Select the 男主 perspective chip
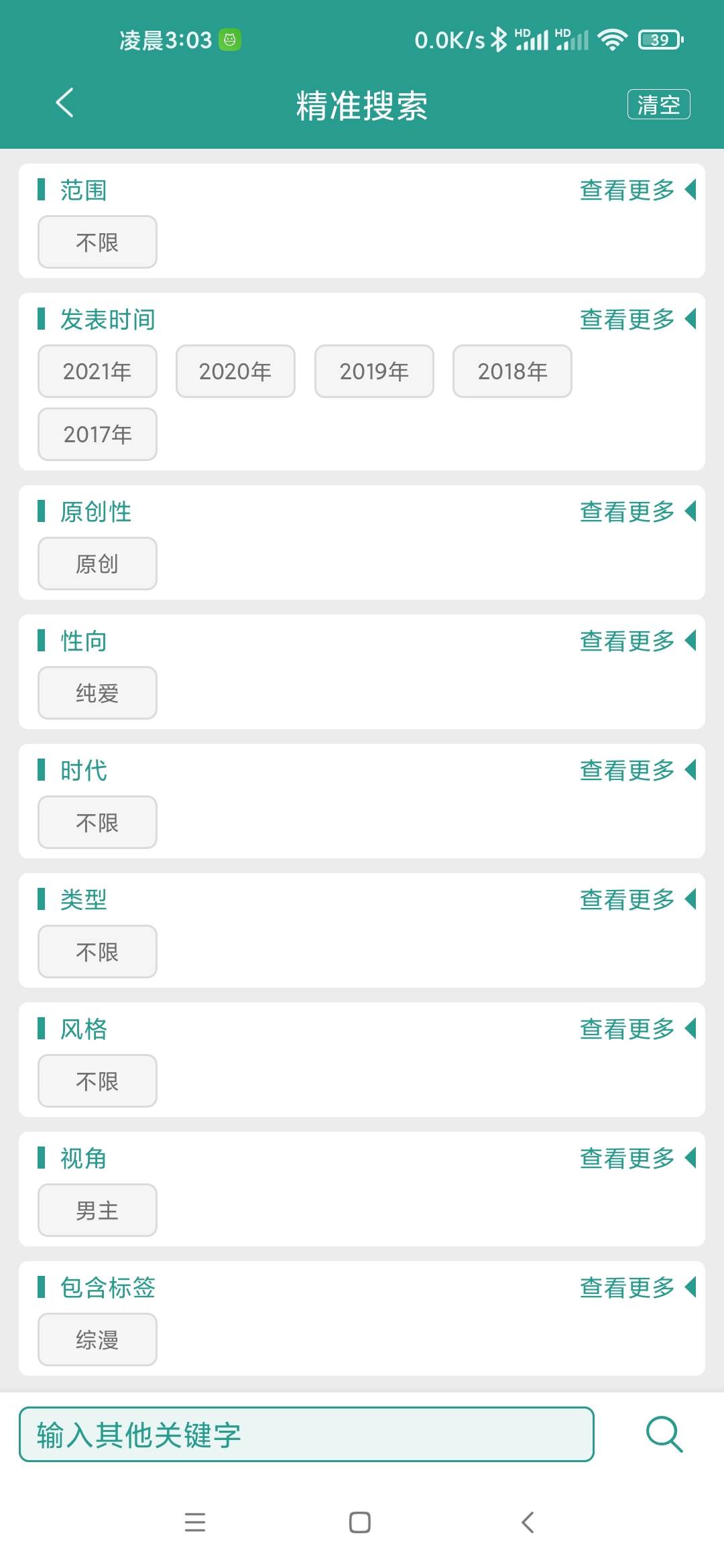Viewport: 724px width, 1568px height. point(97,1210)
